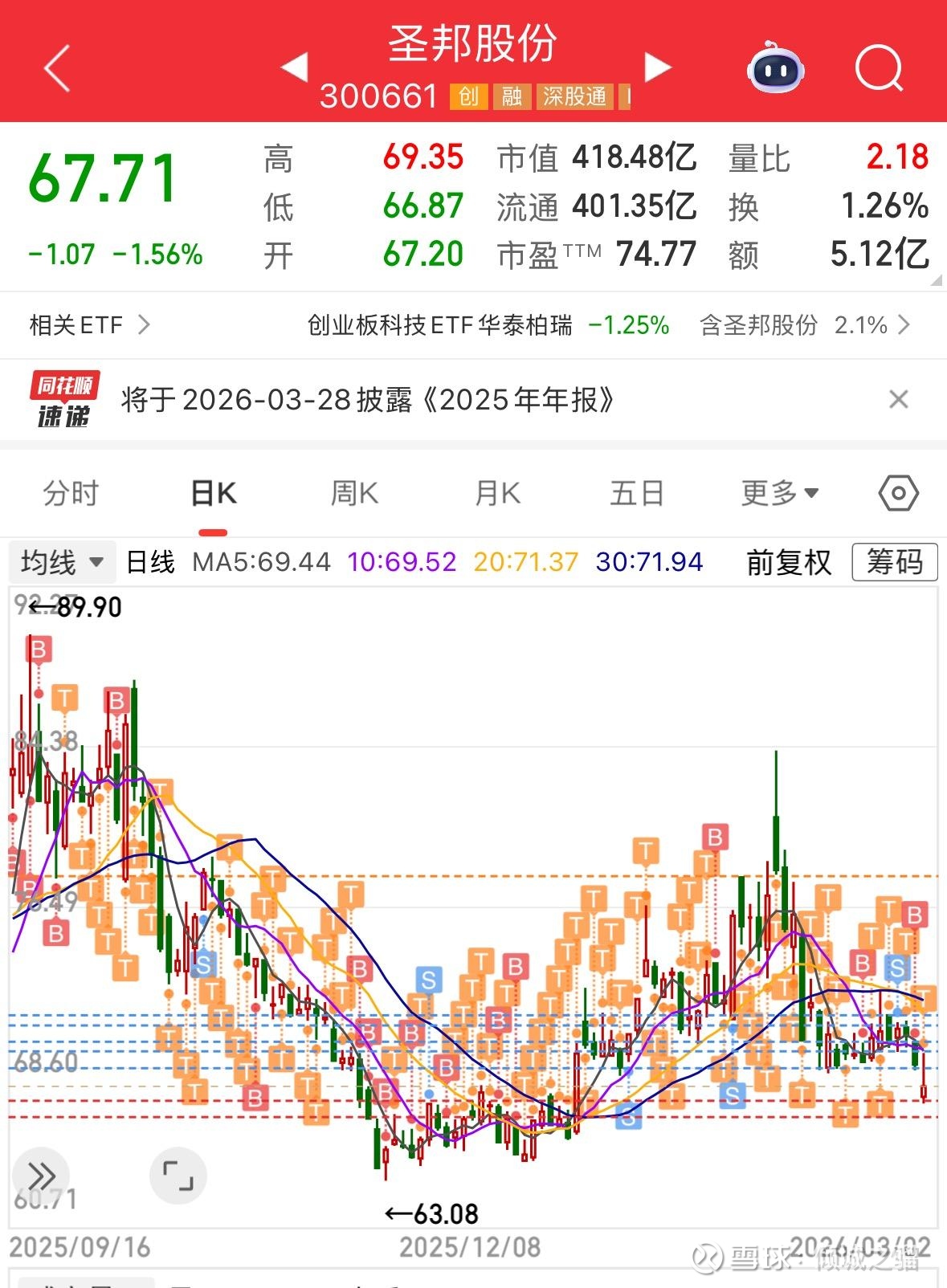
Task: Switch to the next stock
Action: tap(657, 67)
